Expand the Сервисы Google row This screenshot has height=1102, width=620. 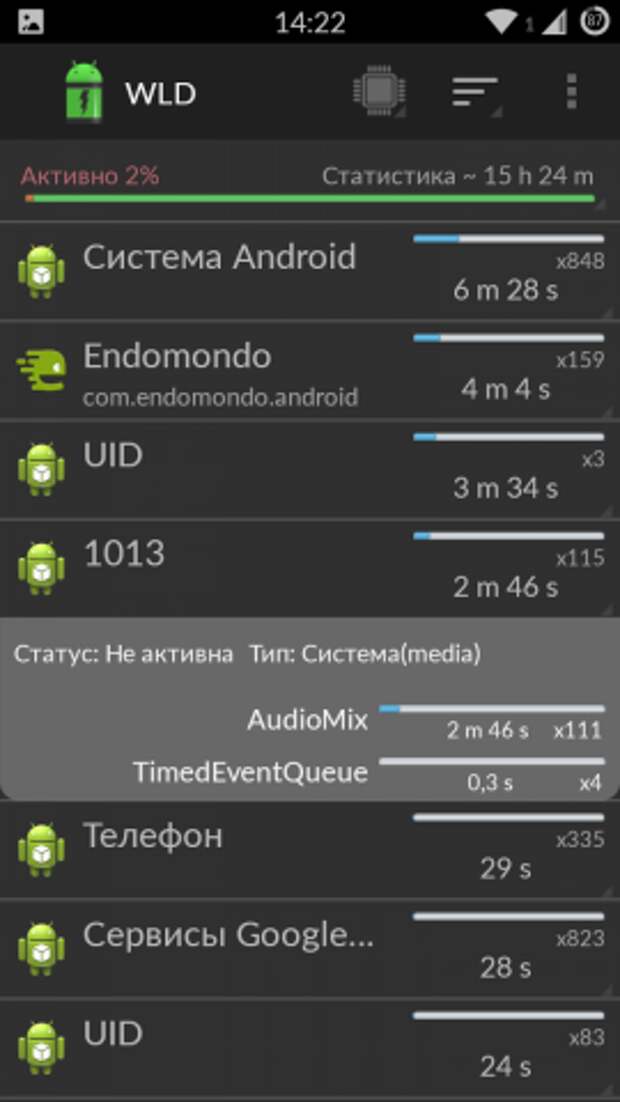pos(310,948)
